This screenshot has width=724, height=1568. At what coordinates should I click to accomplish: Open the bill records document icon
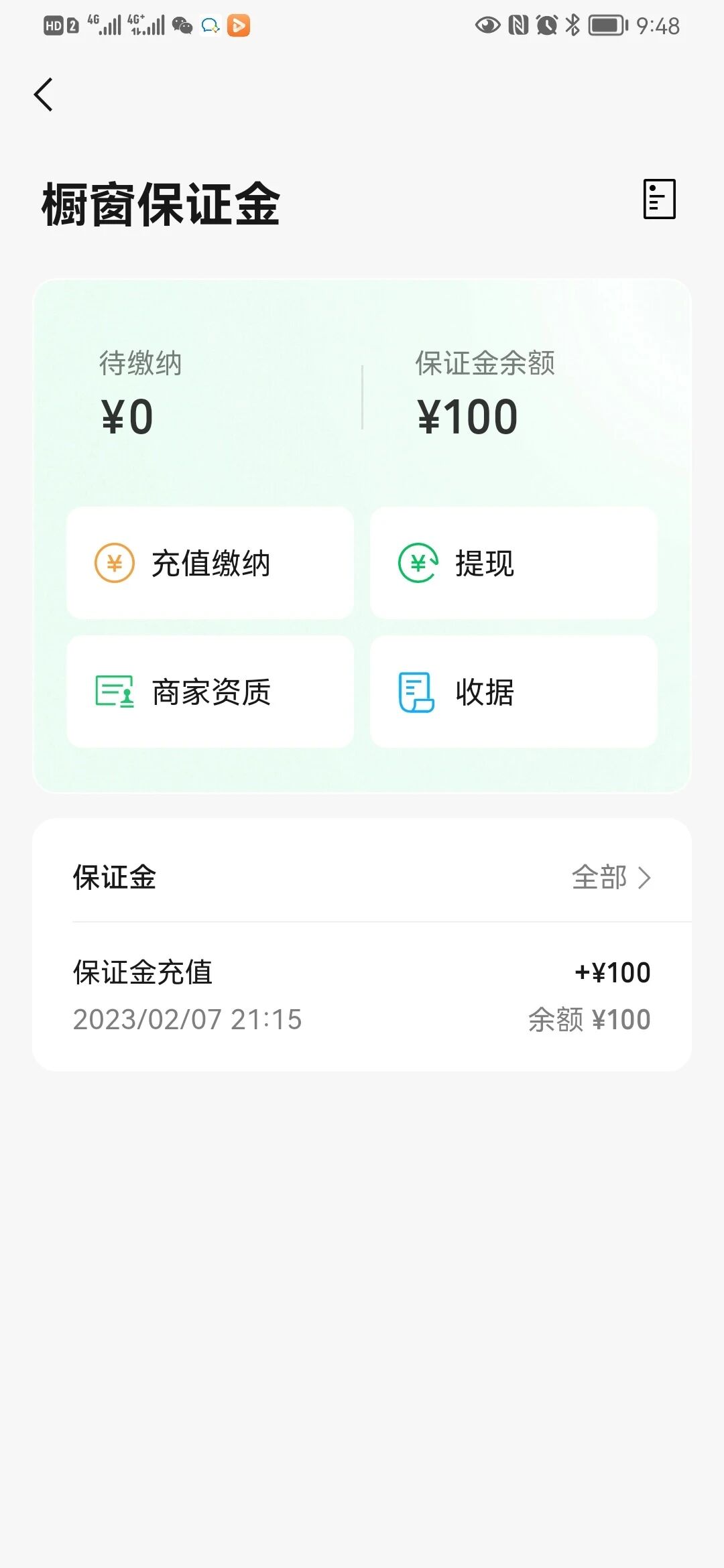coord(659,199)
